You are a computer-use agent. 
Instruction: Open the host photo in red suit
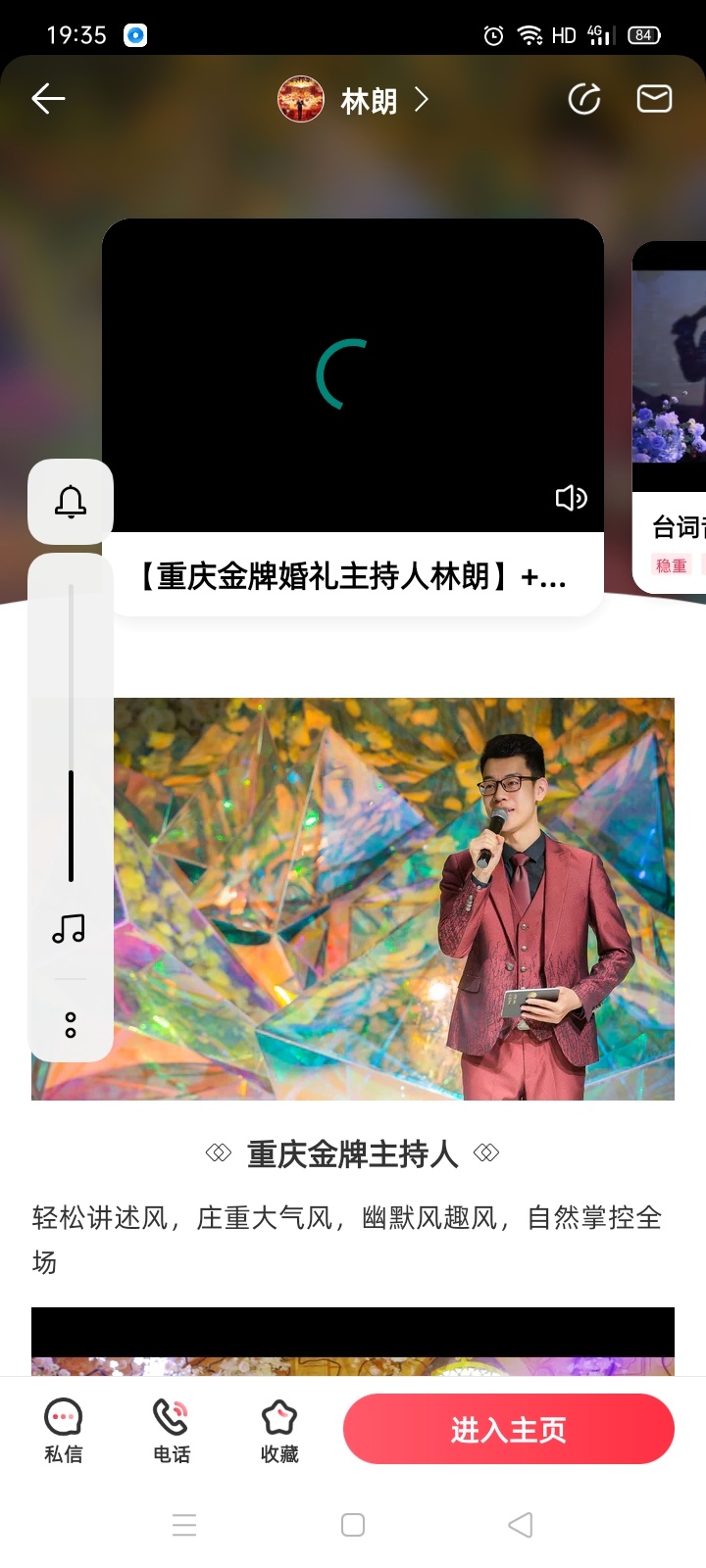pos(392,899)
